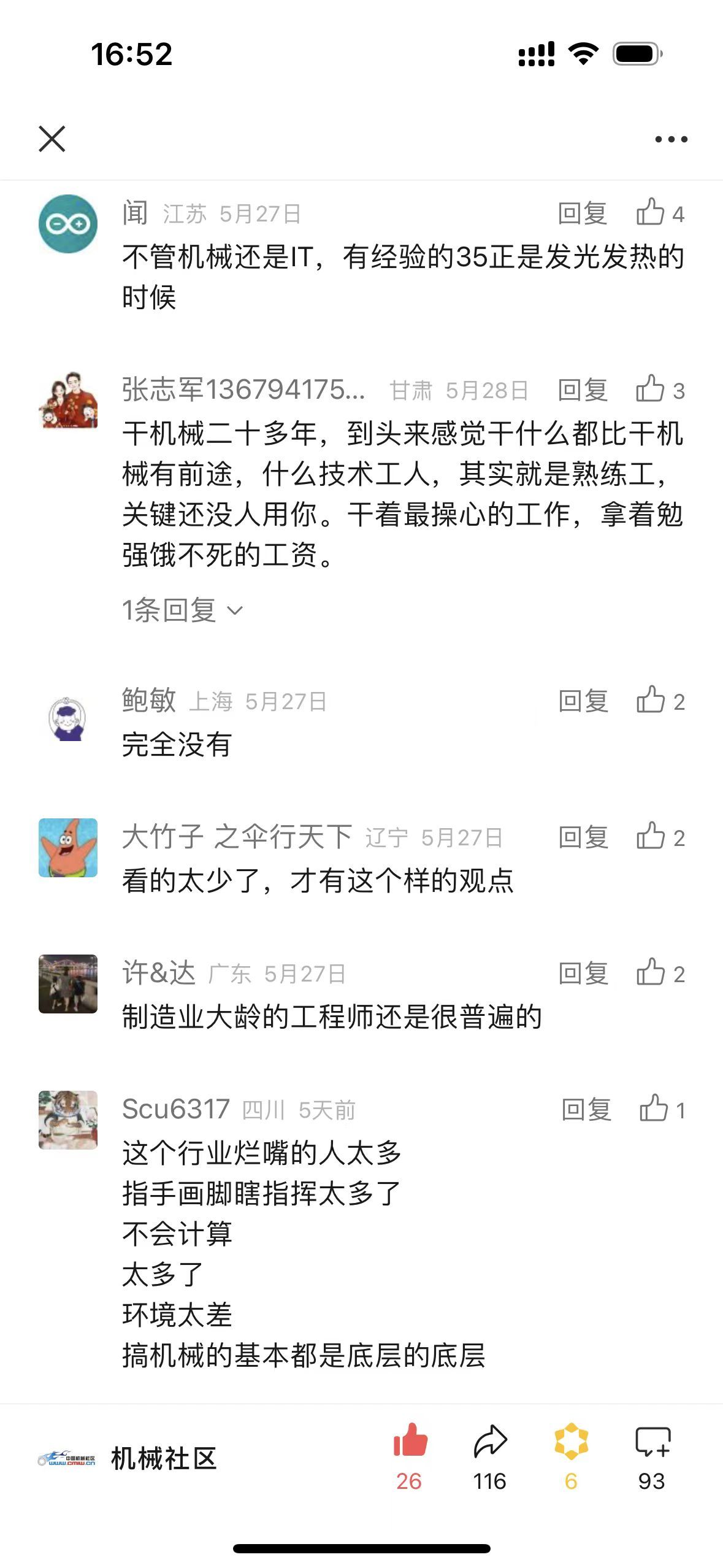The height and width of the screenshot is (1568, 723).
Task: Reply to 许&达's comment
Action: pyautogui.click(x=583, y=974)
